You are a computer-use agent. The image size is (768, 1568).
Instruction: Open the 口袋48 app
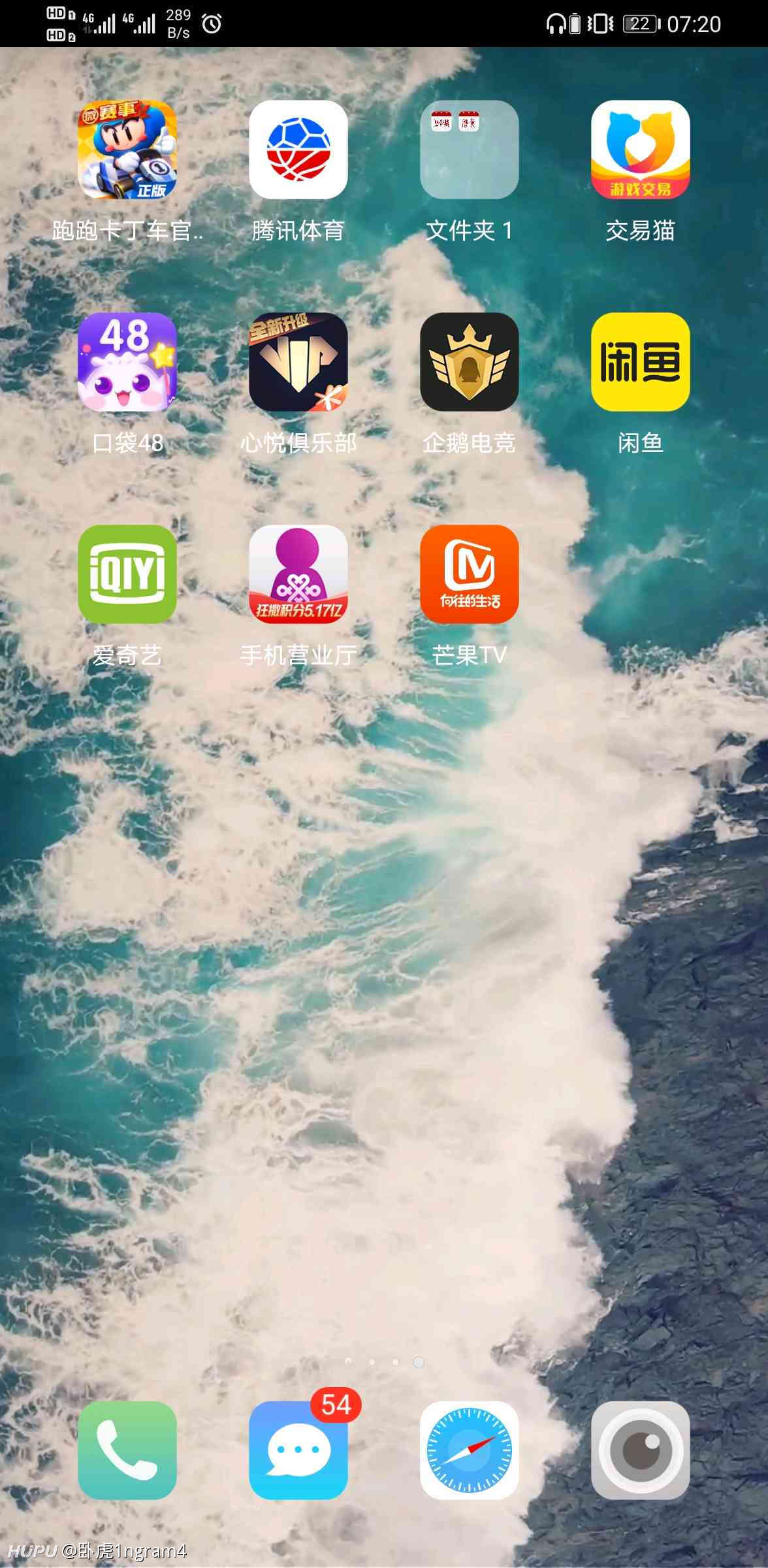click(127, 362)
